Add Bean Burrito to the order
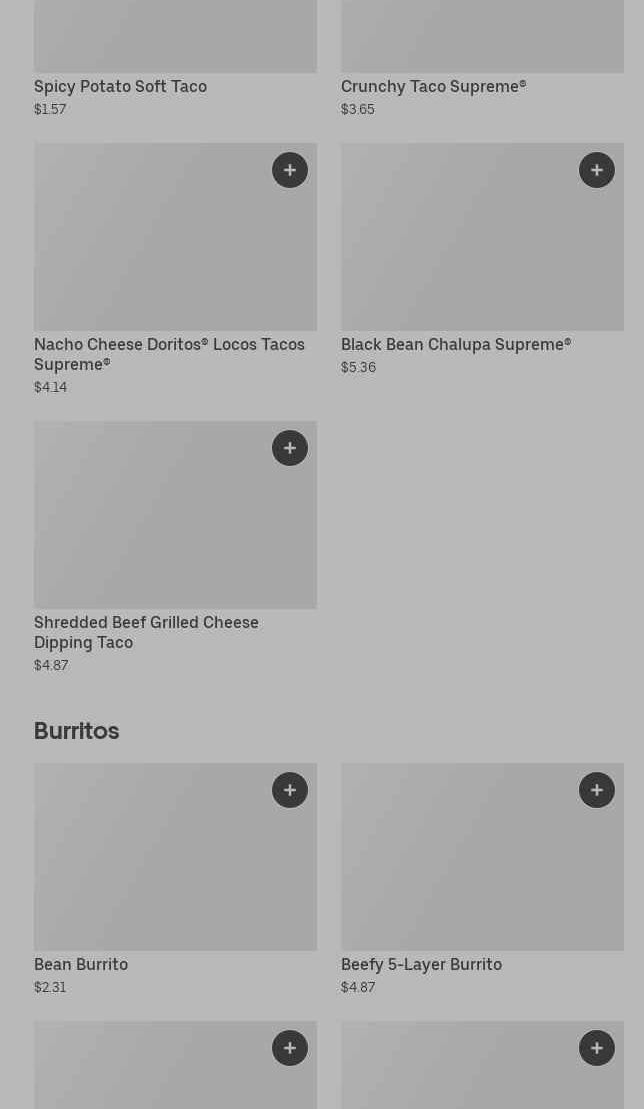Viewport: 644px width, 1109px height. [290, 789]
